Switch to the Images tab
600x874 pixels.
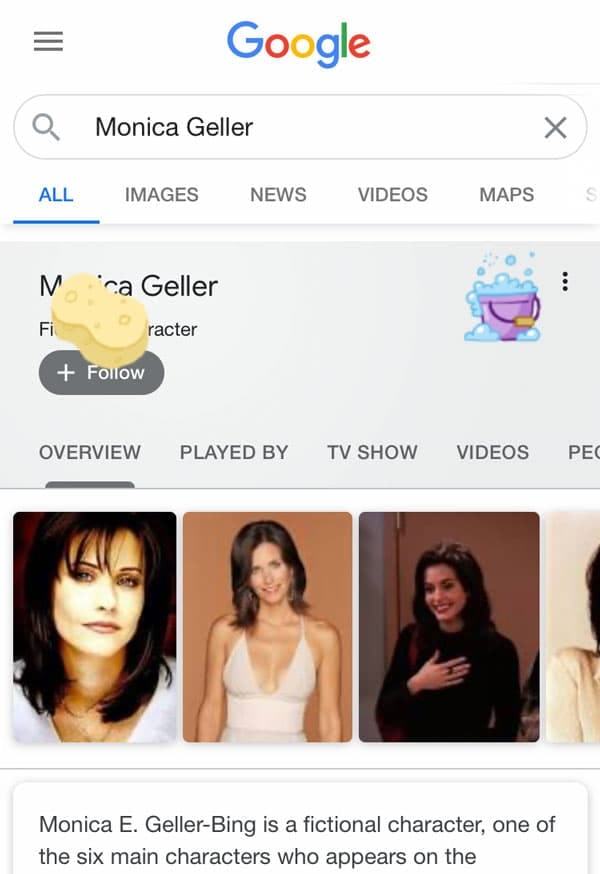click(x=161, y=195)
